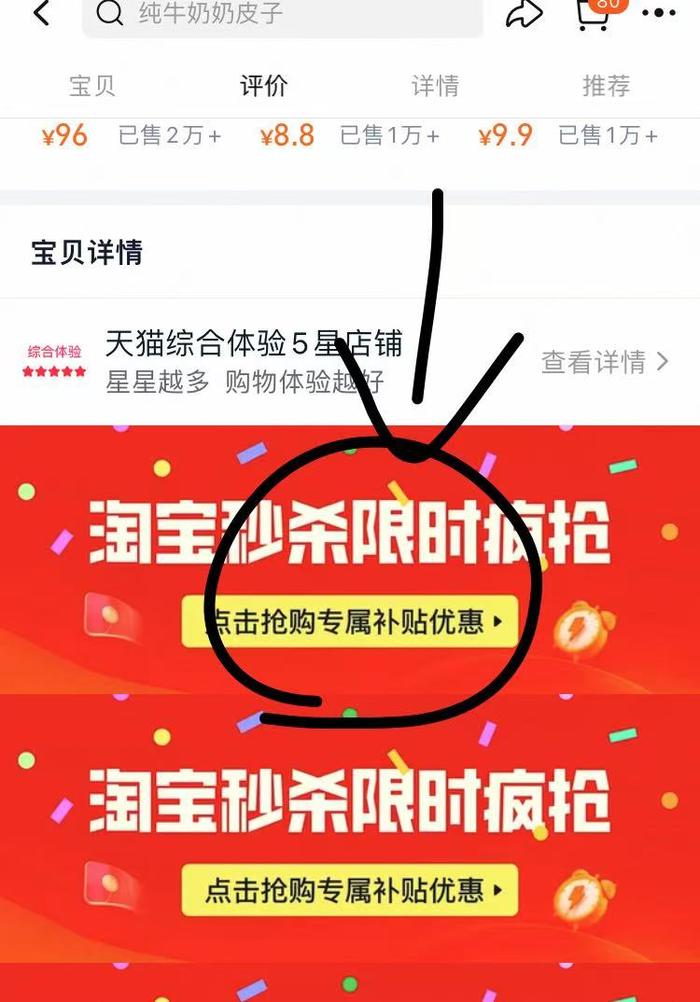Go back using the top-left arrow
Image resolution: width=700 pixels, height=1002 pixels.
tap(42, 14)
